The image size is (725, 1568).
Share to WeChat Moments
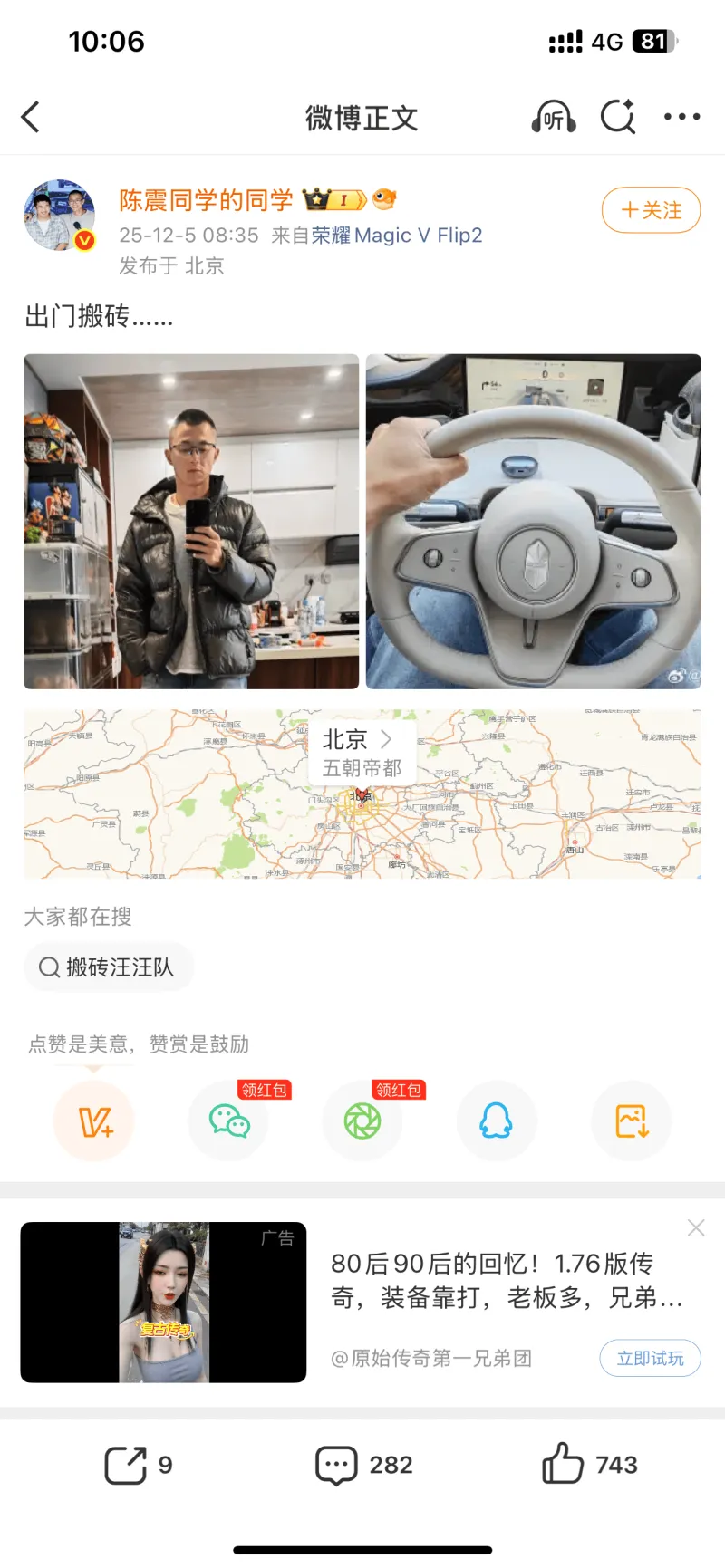[x=362, y=1121]
